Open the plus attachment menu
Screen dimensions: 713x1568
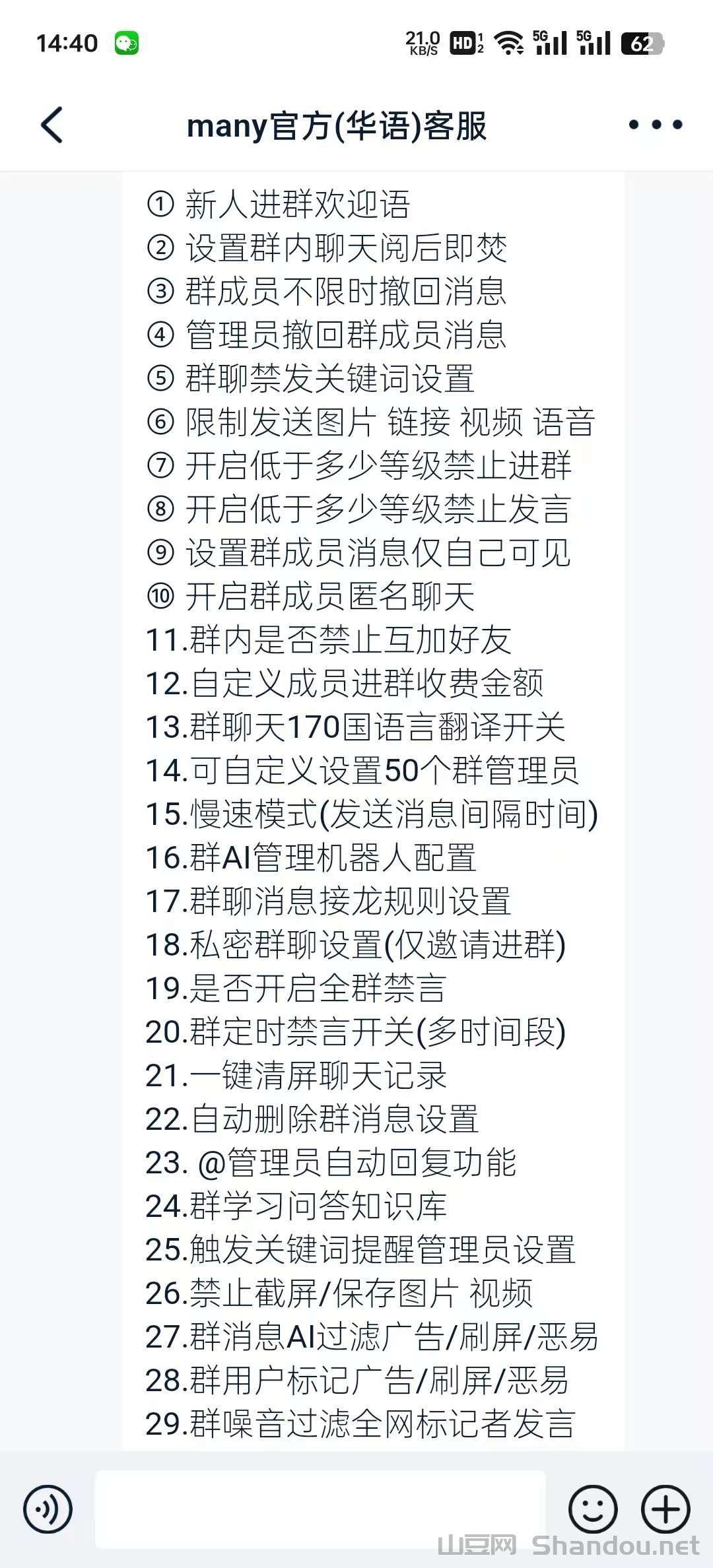[x=665, y=1509]
